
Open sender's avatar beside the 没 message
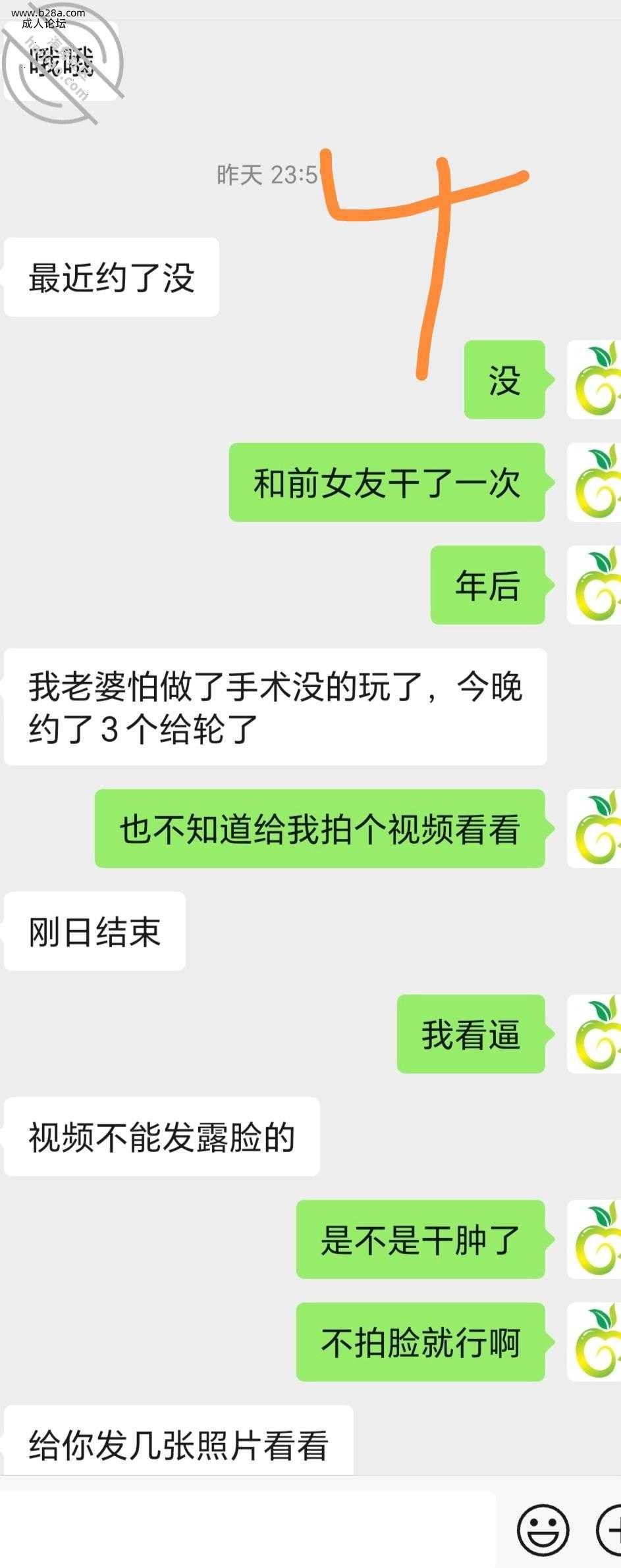click(594, 380)
